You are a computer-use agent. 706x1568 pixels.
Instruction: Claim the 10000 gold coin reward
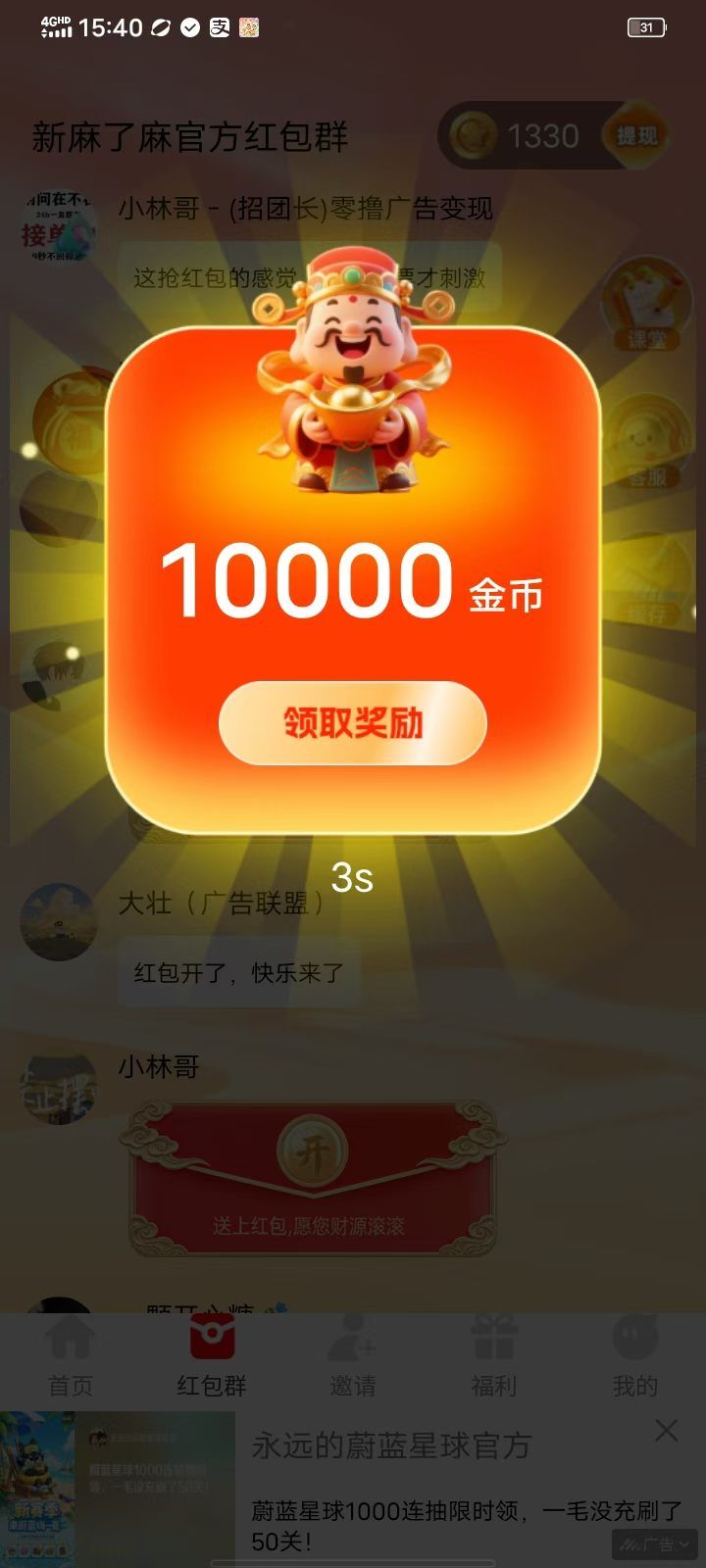pos(352,723)
